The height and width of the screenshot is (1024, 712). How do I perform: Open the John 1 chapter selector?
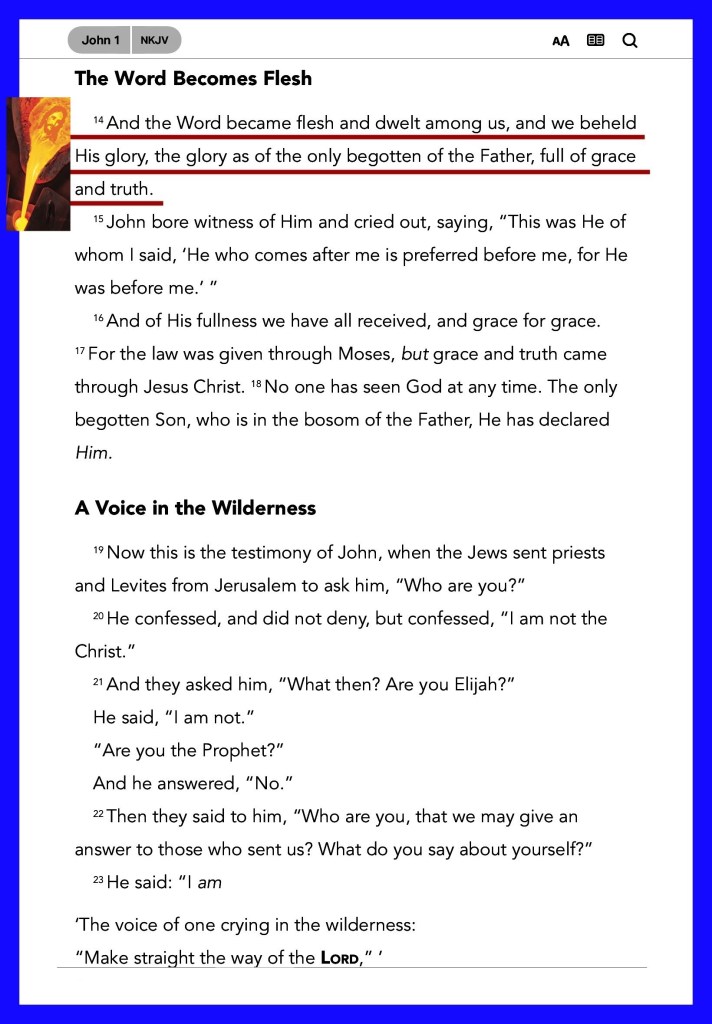point(99,40)
